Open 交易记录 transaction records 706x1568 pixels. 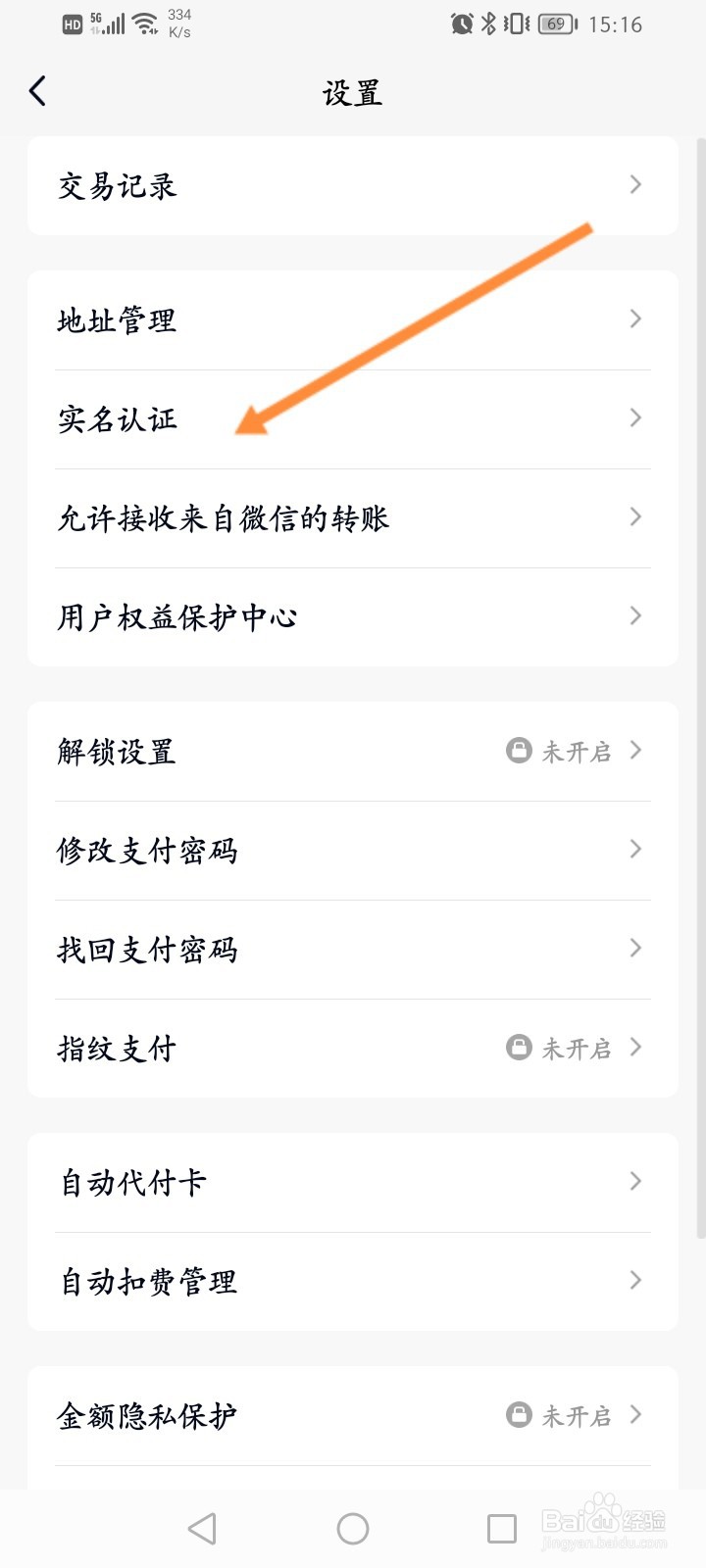tap(353, 185)
